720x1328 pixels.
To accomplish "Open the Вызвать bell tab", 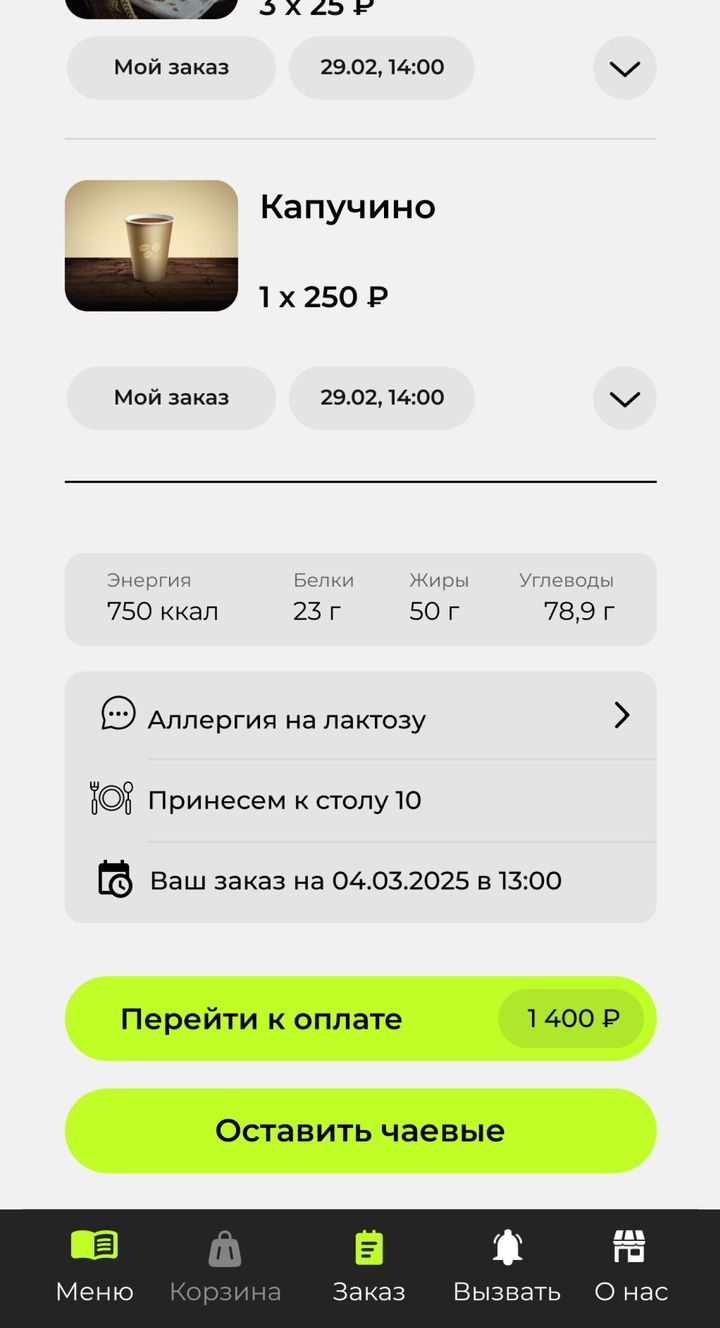I will [x=507, y=1268].
